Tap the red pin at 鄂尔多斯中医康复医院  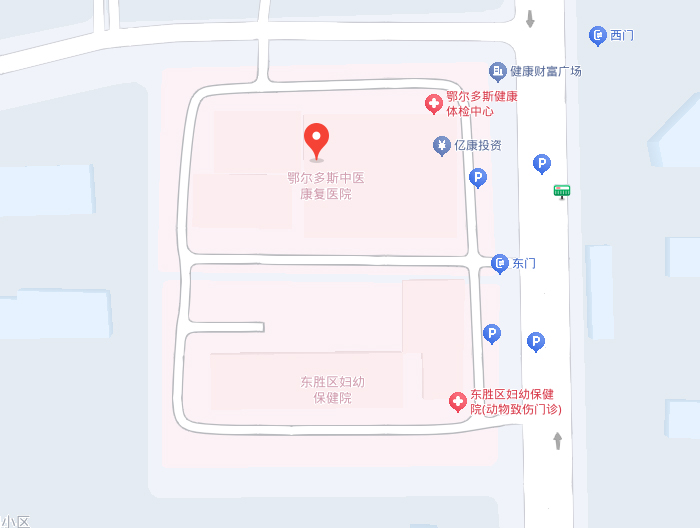coord(317,140)
